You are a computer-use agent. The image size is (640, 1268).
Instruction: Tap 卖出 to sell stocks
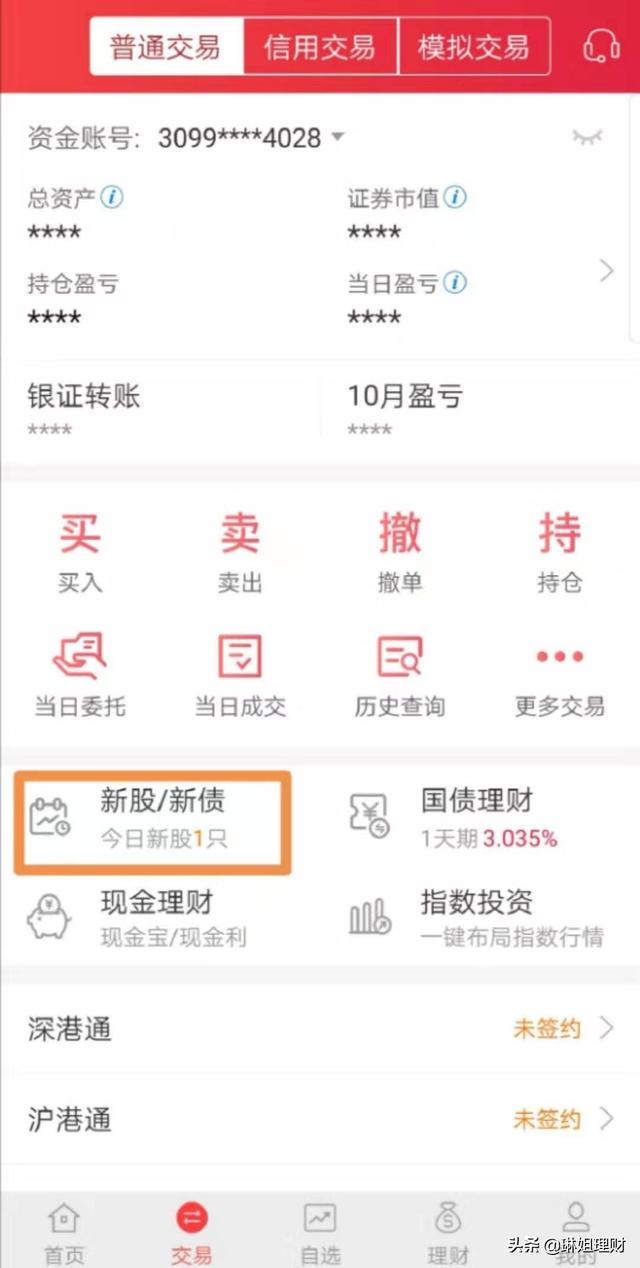click(x=240, y=553)
